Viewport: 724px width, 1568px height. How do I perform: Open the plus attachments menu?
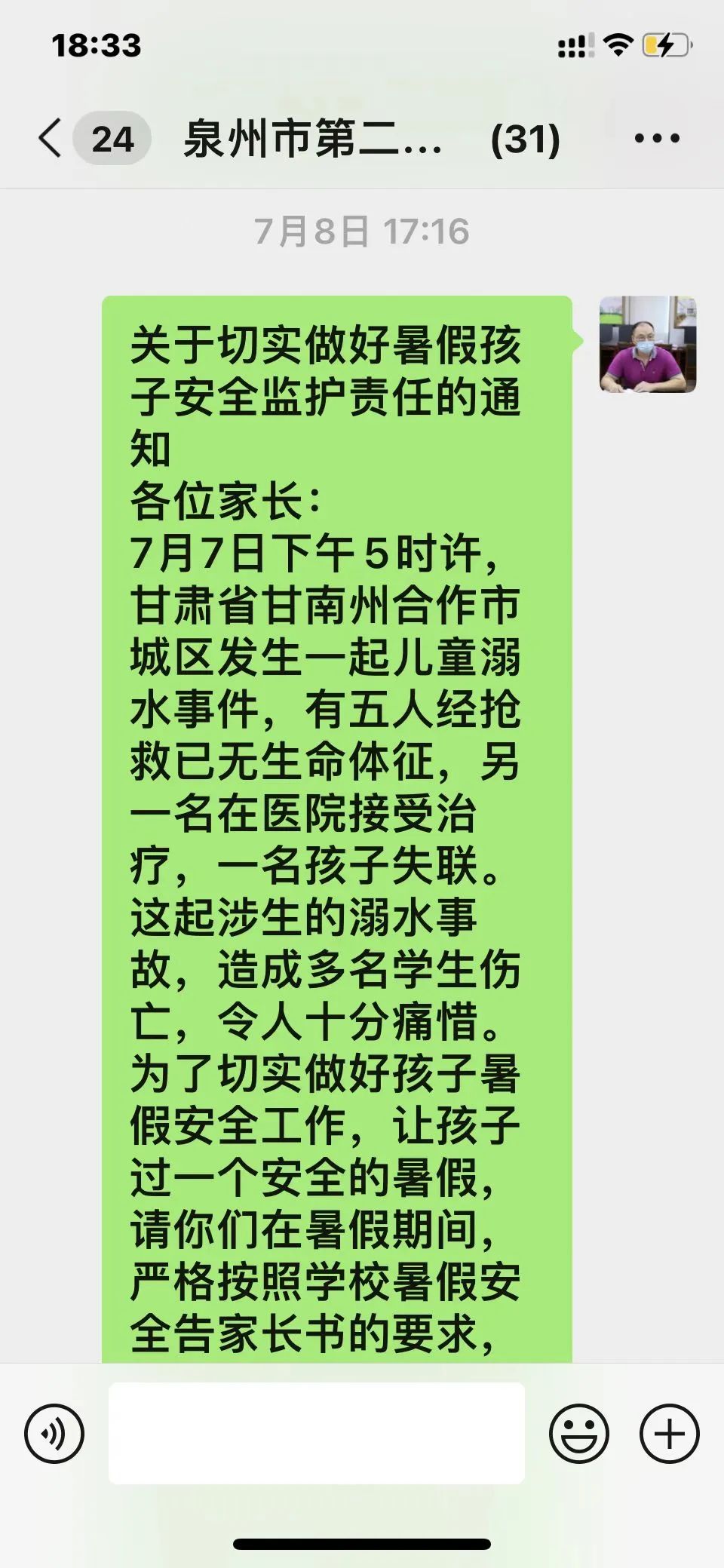[670, 1434]
